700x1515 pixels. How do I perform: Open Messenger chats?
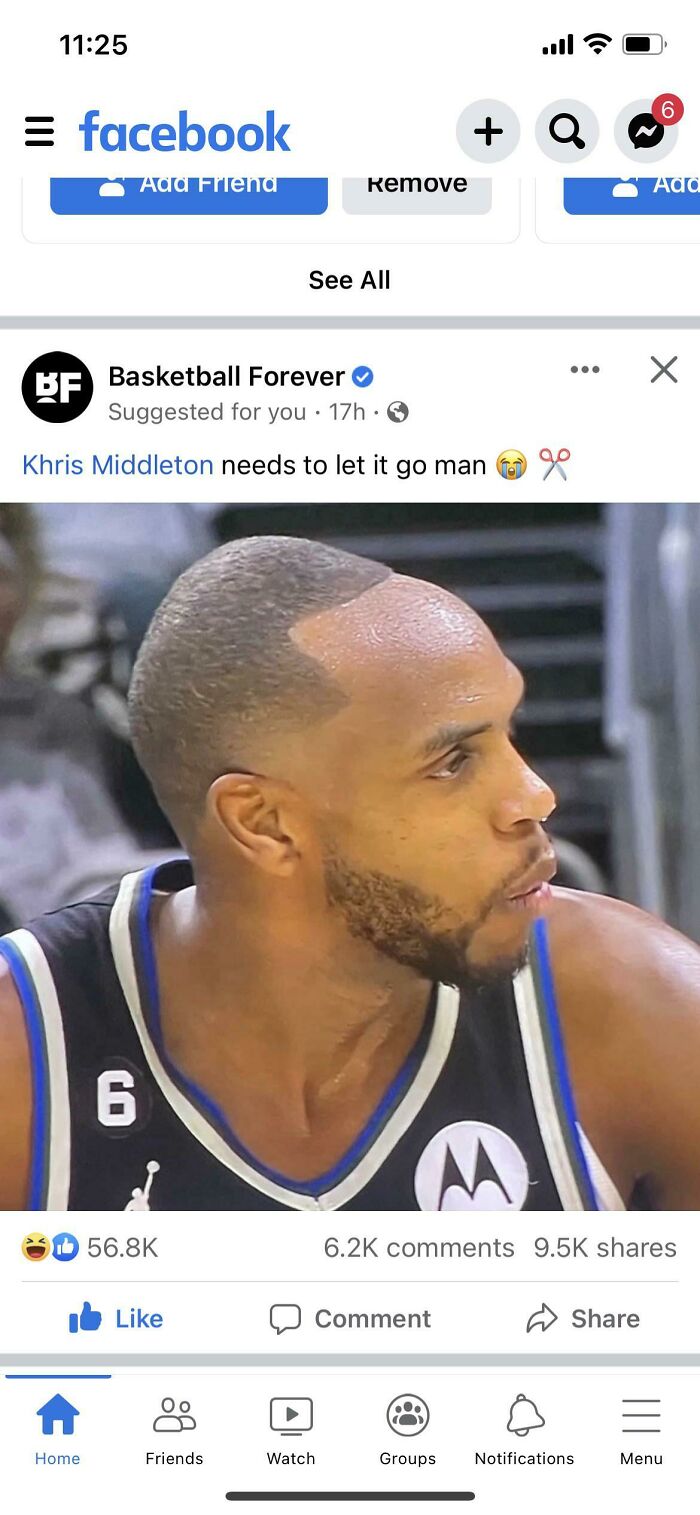pos(646,131)
